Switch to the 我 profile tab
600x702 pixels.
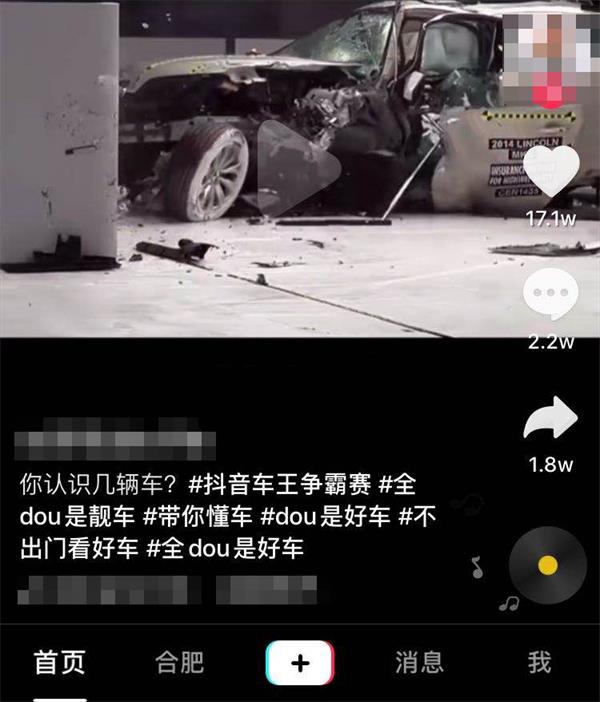[x=539, y=662]
